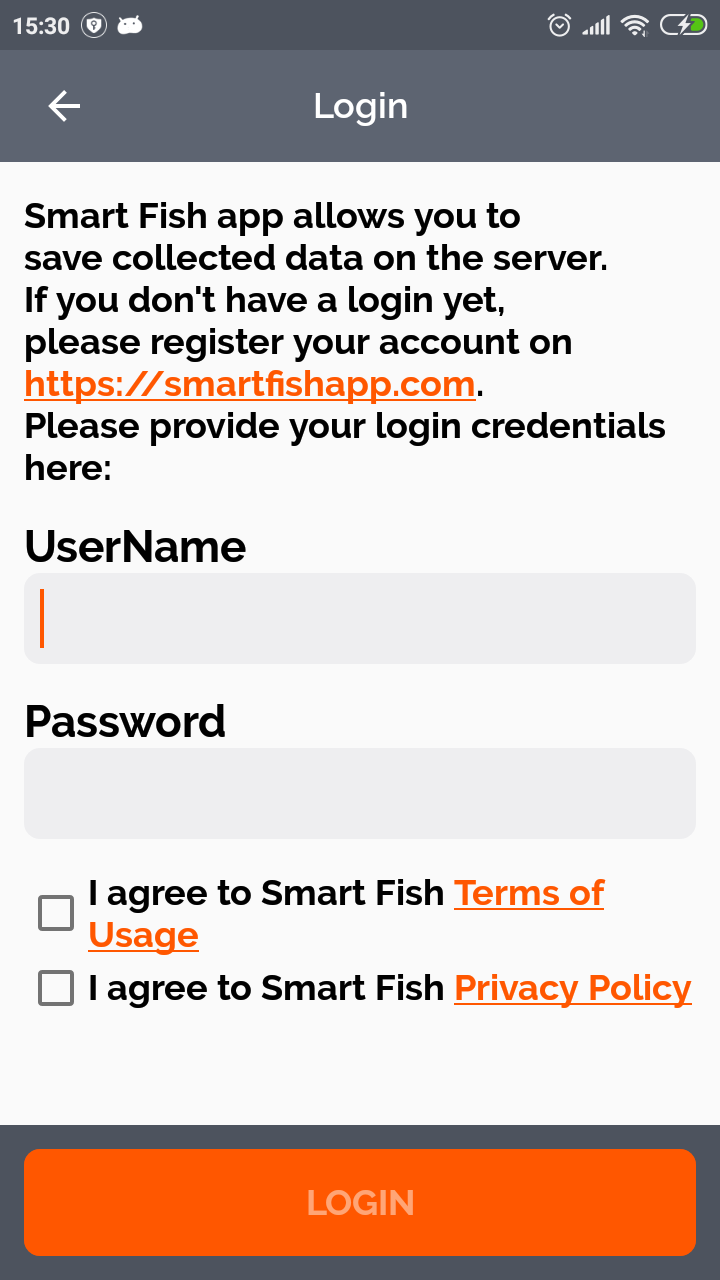Navigate back using the back arrow
The height and width of the screenshot is (1280, 720).
[64, 105]
